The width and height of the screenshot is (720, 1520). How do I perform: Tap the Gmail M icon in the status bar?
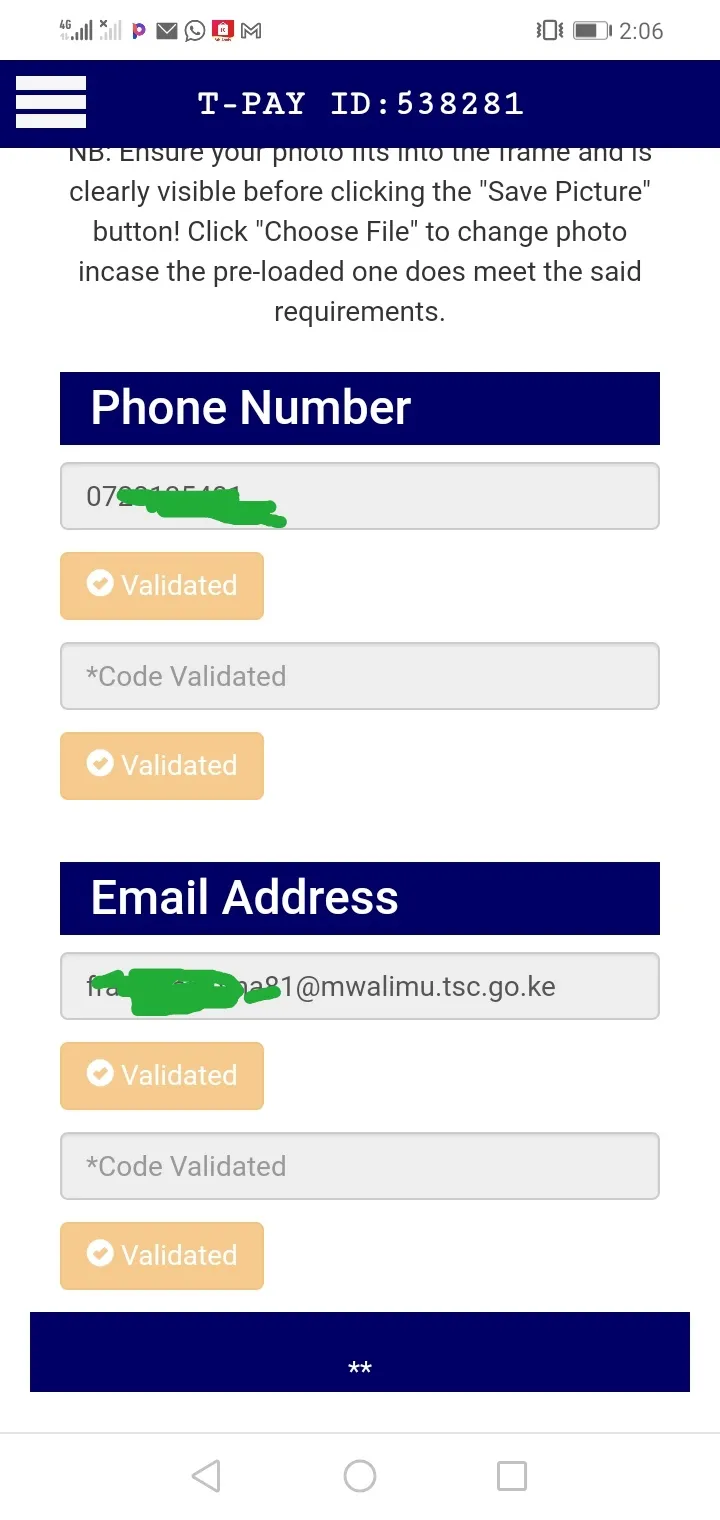pos(250,30)
